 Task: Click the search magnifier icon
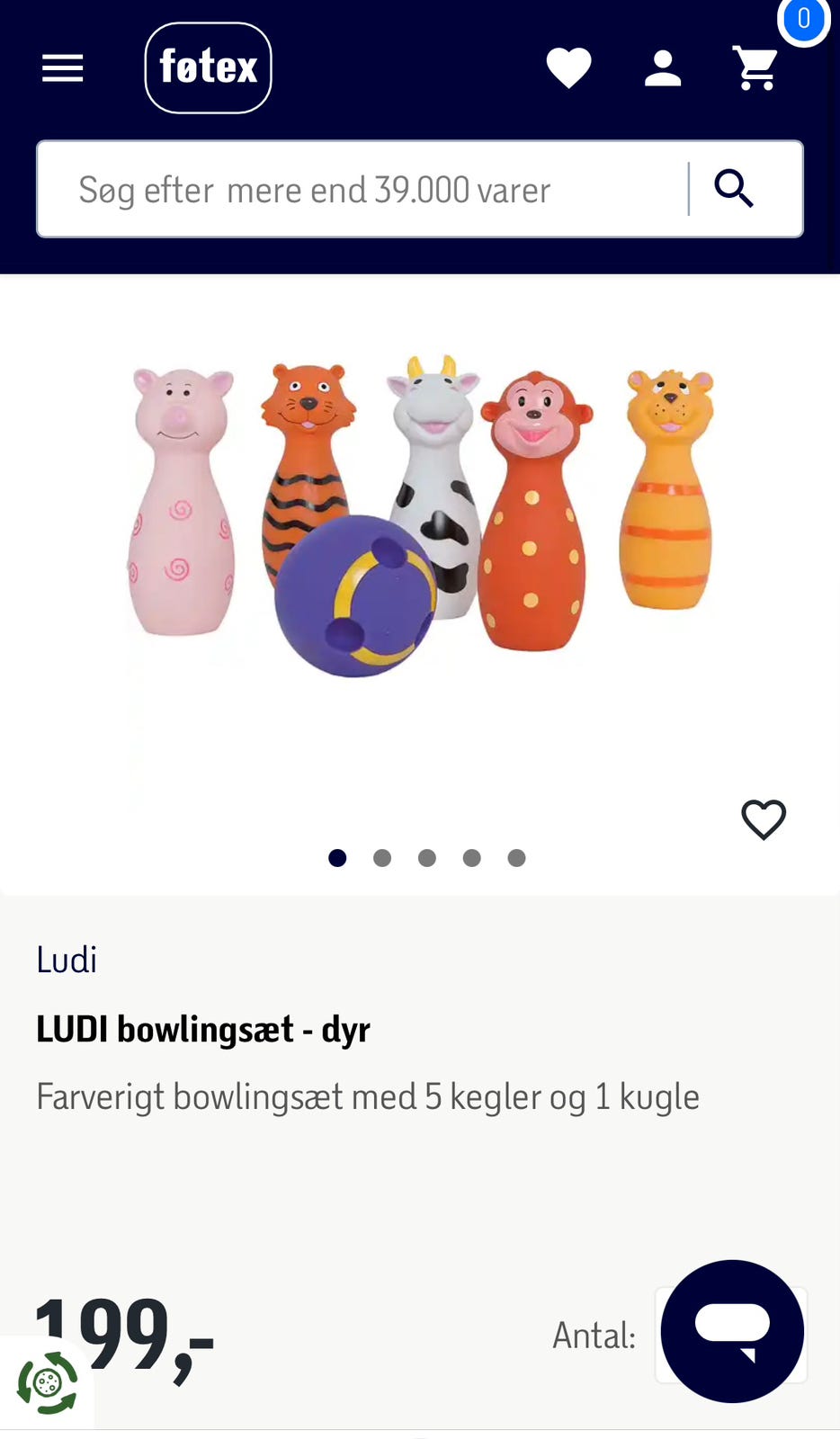tap(734, 189)
